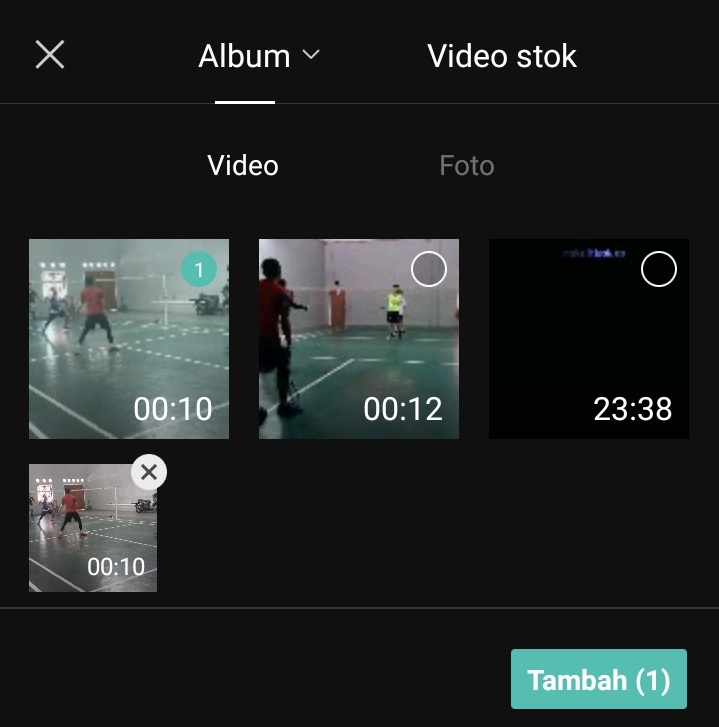Select the 23:38 video's circle
This screenshot has width=719, height=727.
coord(659,269)
